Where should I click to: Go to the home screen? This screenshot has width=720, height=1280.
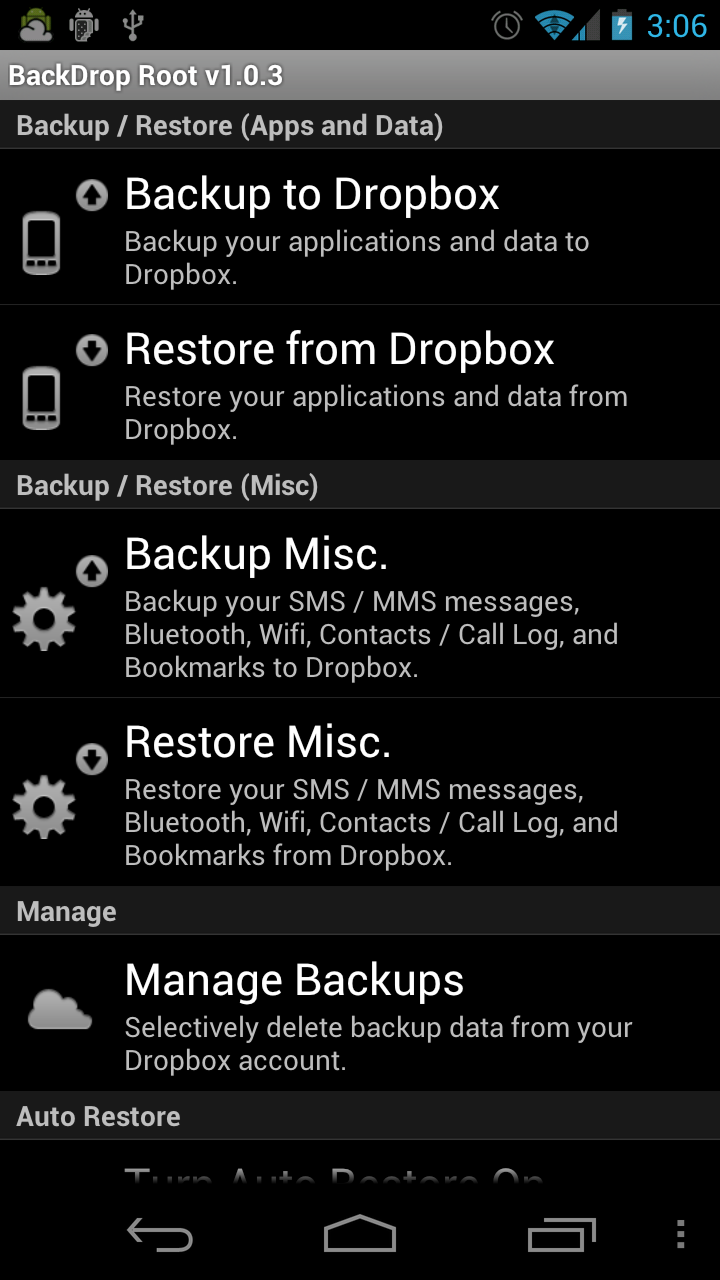360,1235
